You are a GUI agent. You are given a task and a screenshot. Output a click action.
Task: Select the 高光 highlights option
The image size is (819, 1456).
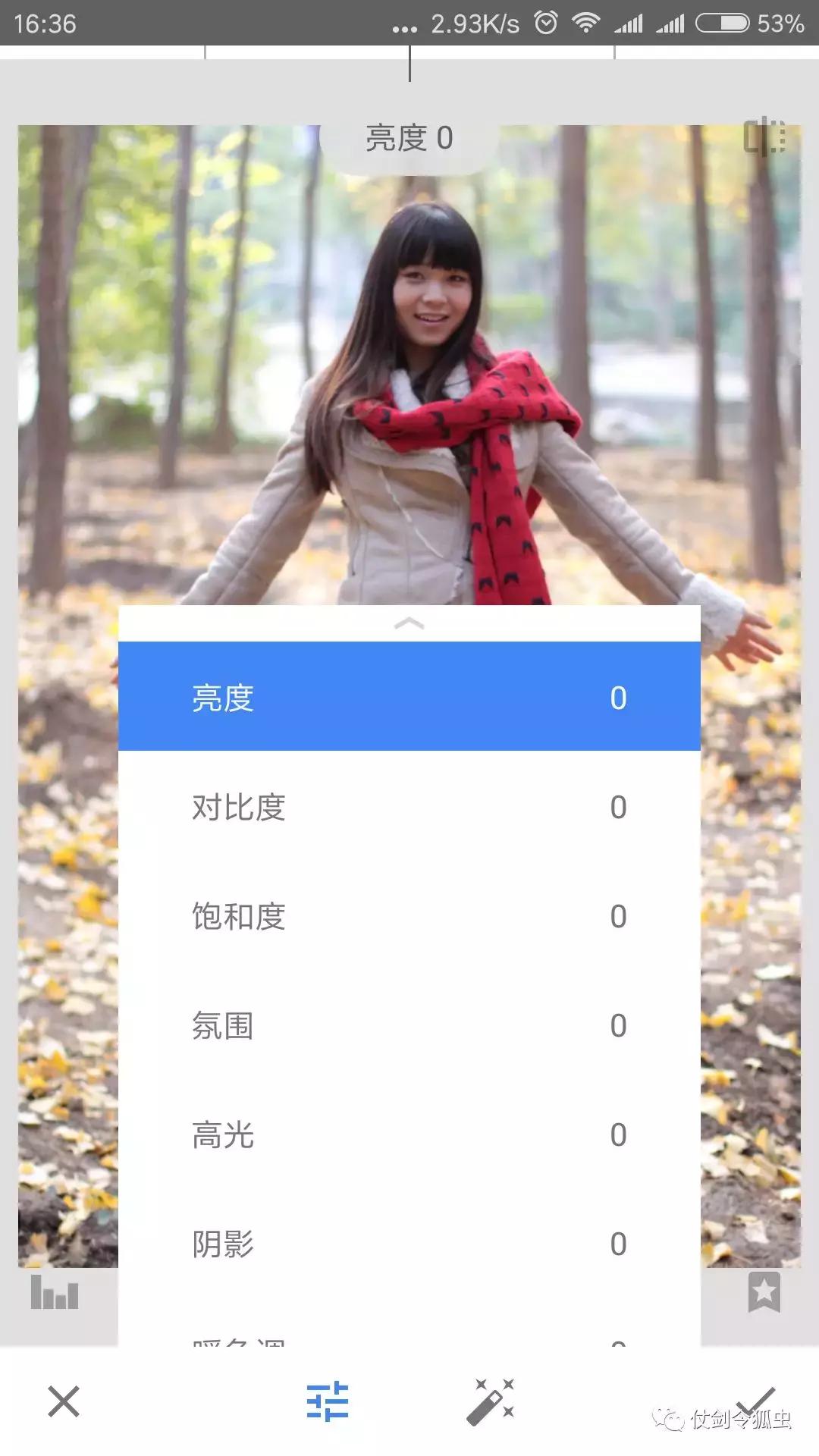pos(409,1135)
